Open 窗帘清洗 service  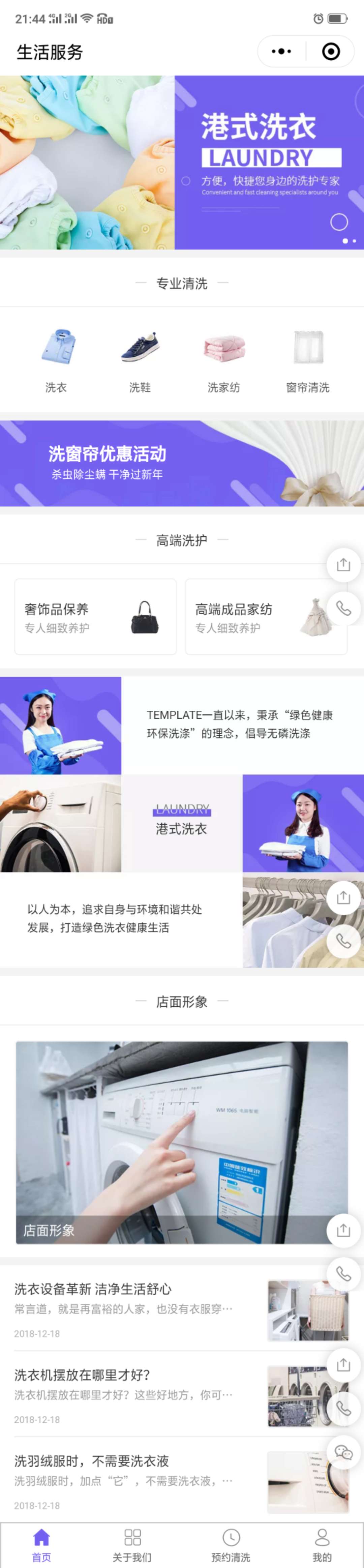(x=307, y=360)
